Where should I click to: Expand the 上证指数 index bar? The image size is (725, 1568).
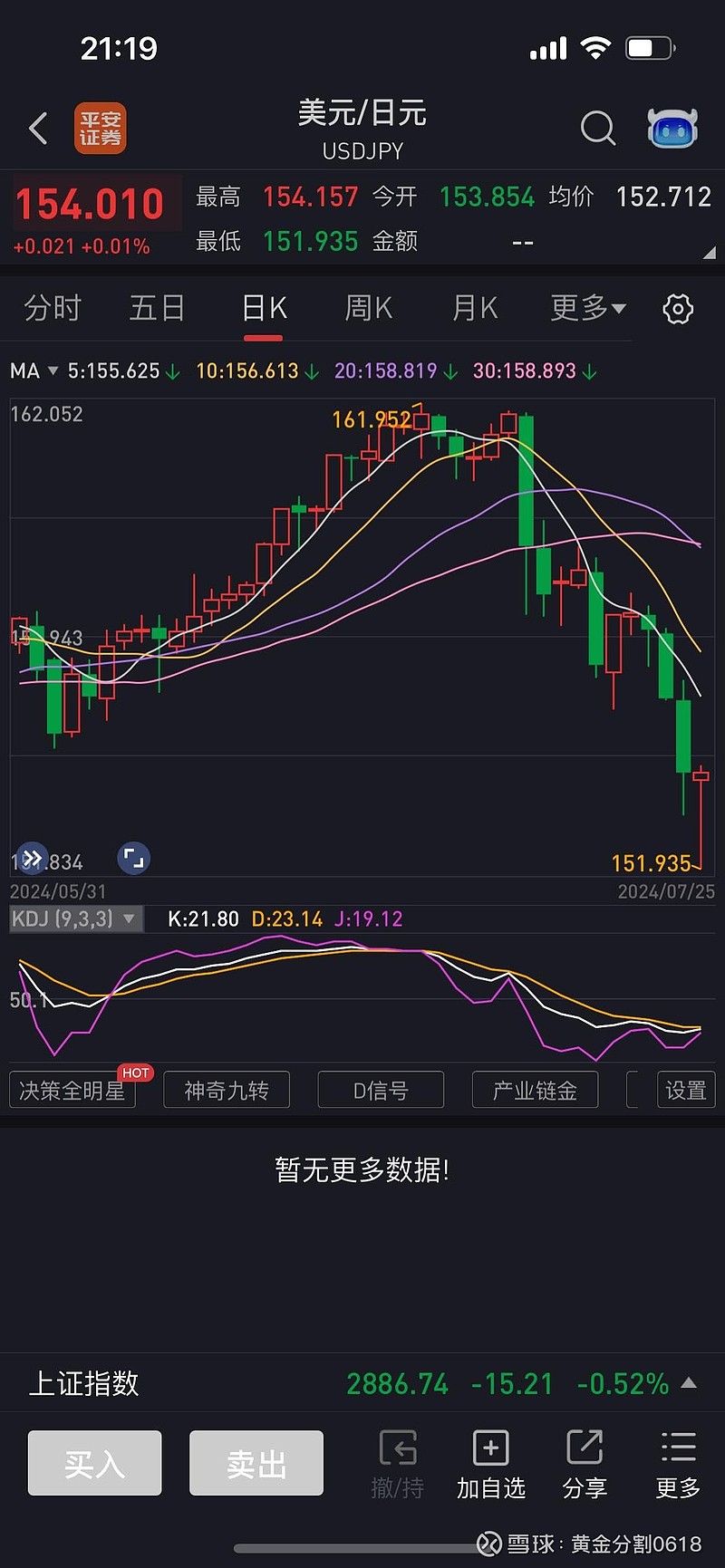(x=362, y=1383)
